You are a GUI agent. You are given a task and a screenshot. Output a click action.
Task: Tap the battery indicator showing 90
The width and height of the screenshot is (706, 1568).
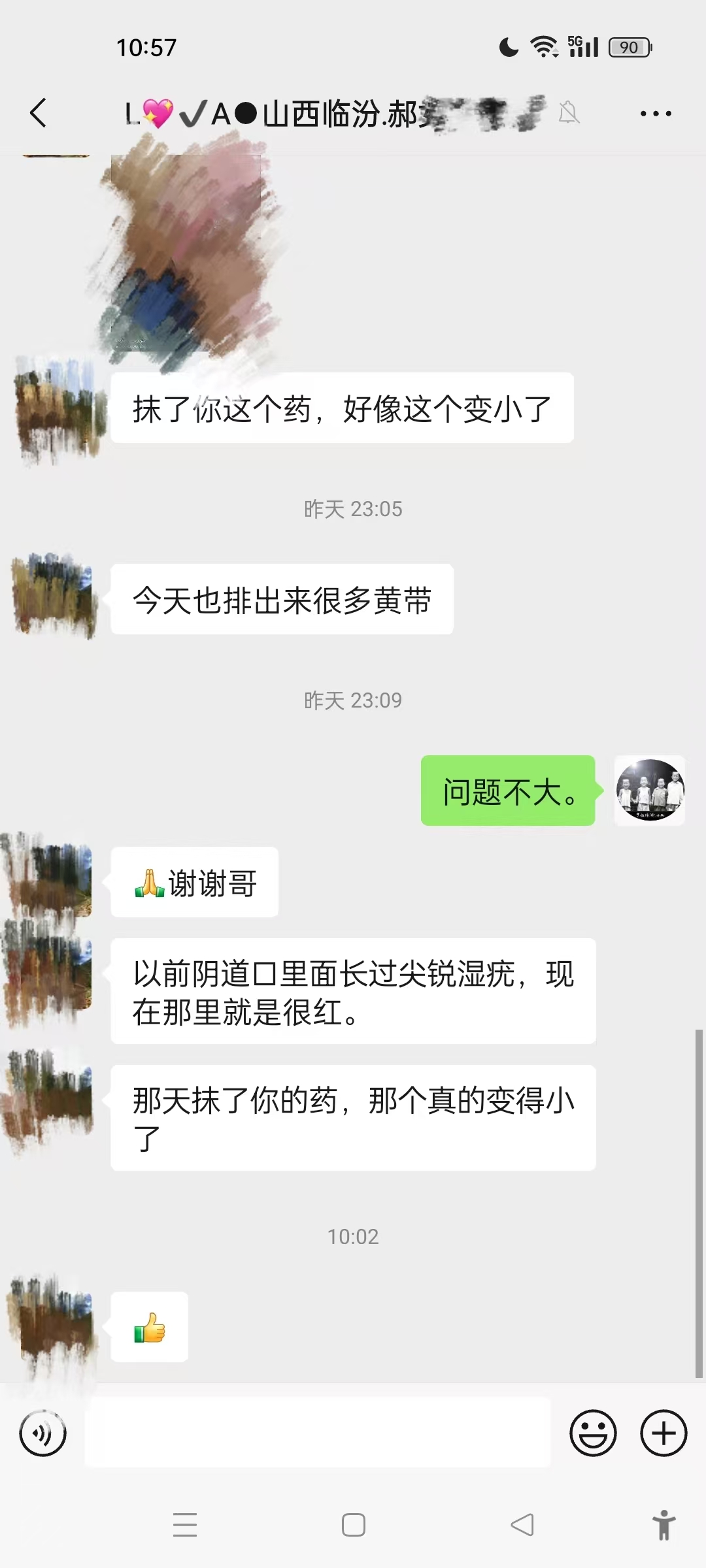(x=626, y=47)
